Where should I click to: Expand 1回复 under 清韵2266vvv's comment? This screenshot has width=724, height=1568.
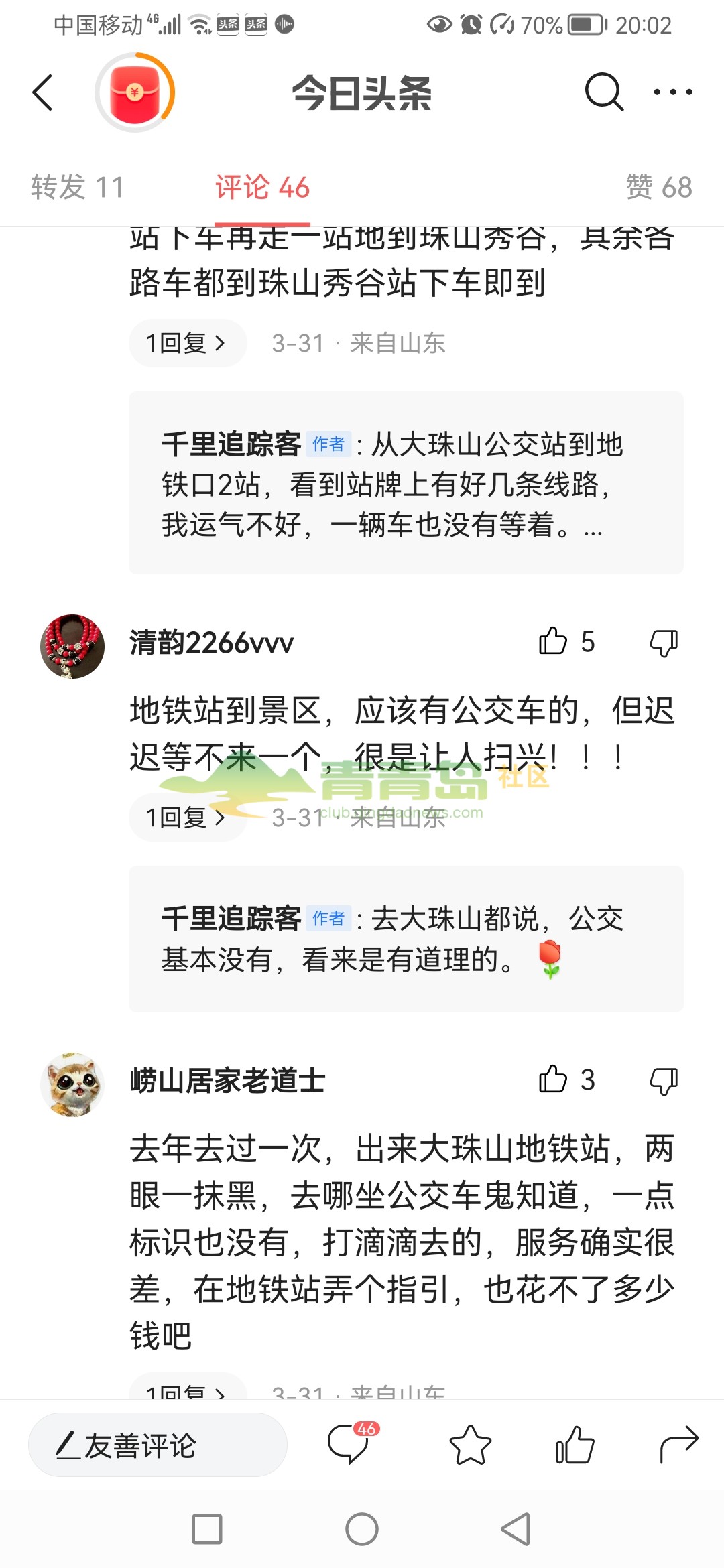click(186, 818)
